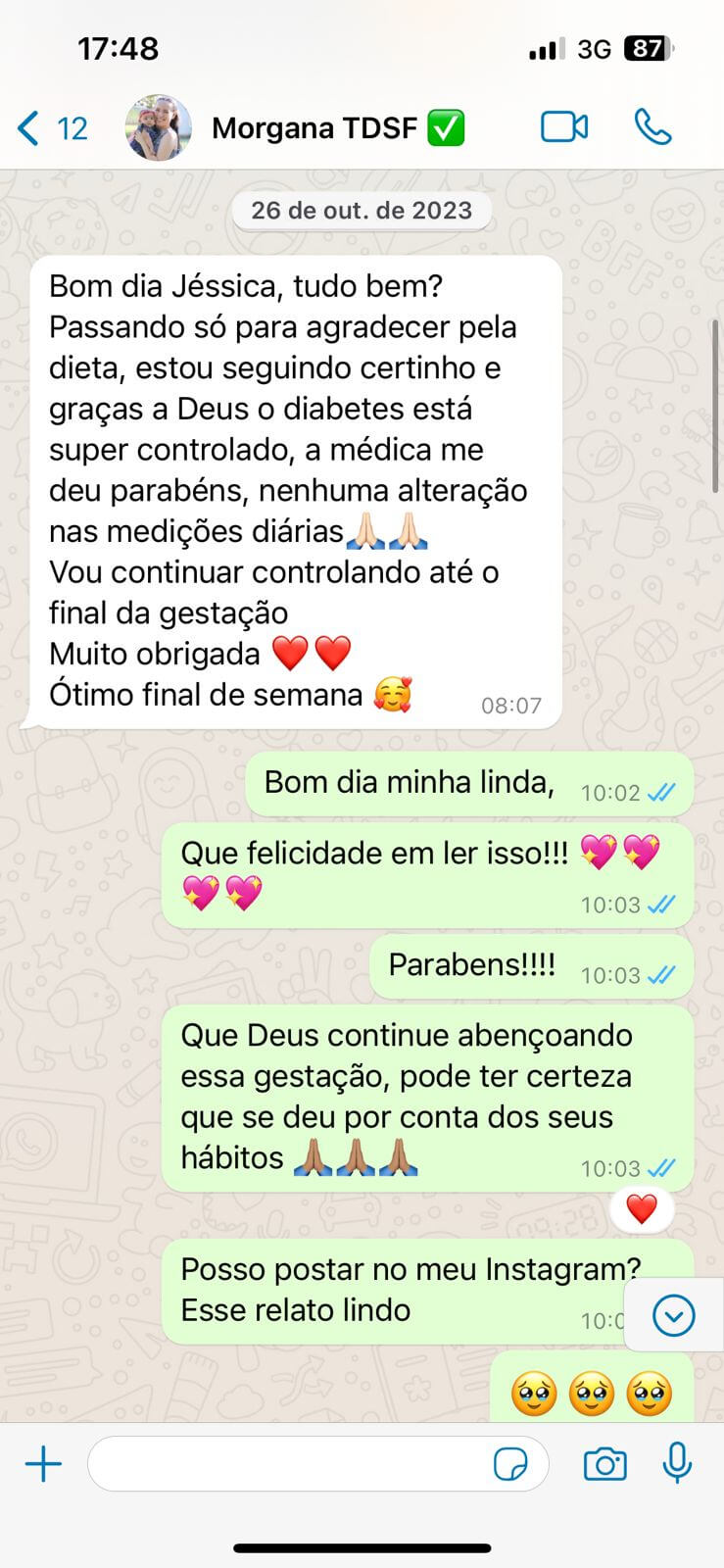Tap the 3G network status label
Image resolution: width=724 pixels, height=1568 pixels.
coord(595,45)
